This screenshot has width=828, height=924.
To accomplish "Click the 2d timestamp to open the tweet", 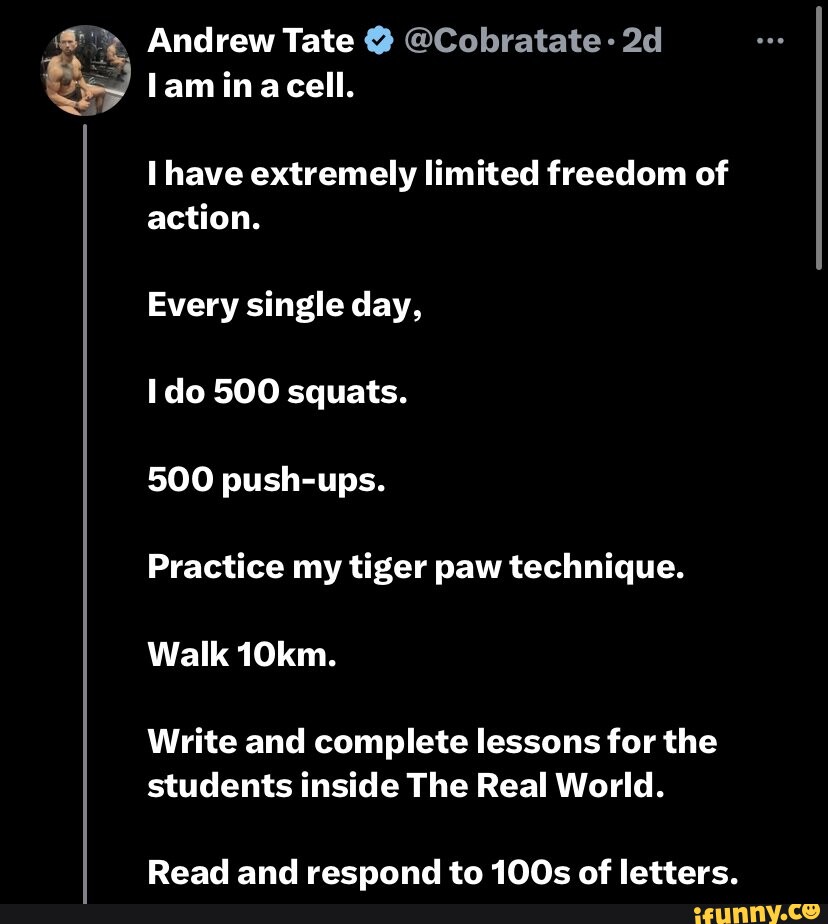I will pos(645,40).
